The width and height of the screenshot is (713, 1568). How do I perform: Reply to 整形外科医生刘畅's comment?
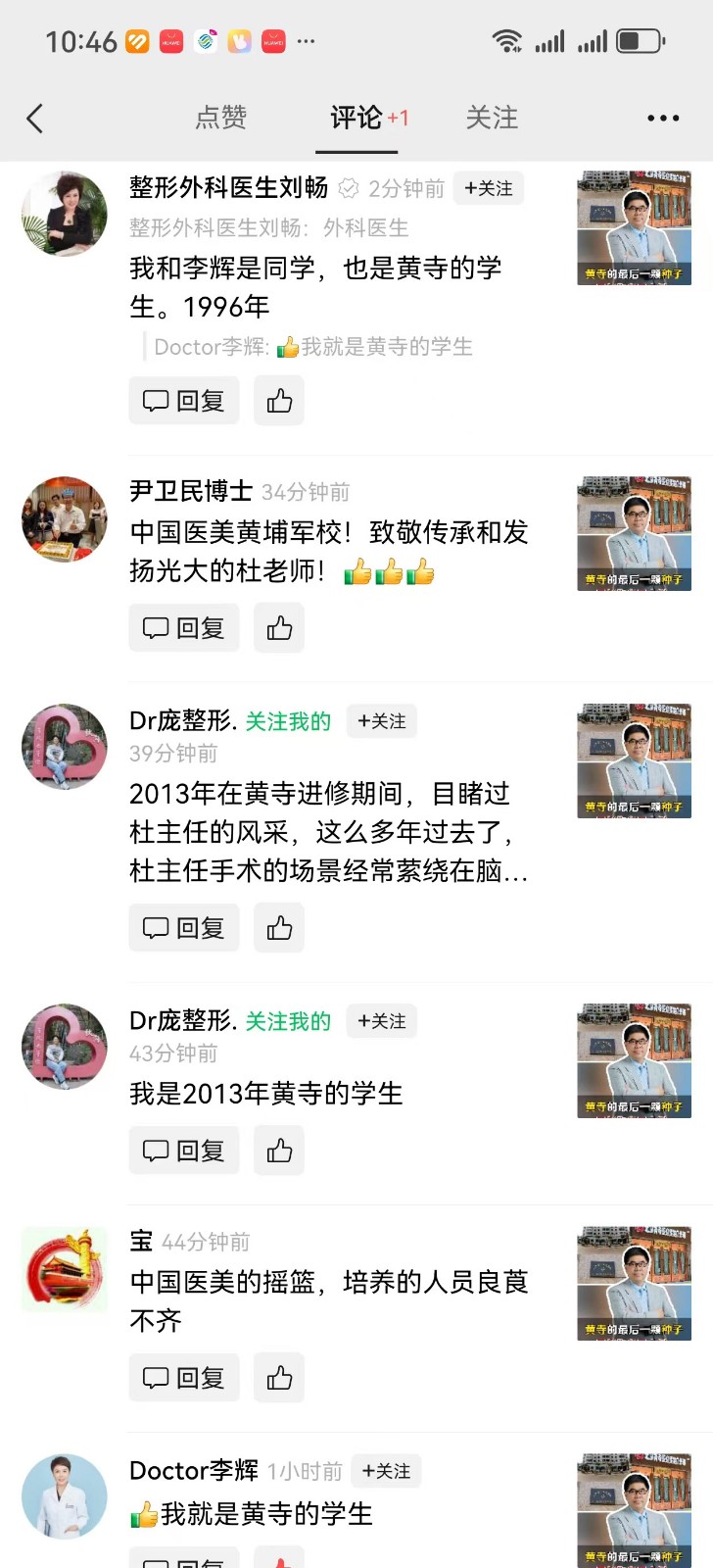click(x=184, y=401)
